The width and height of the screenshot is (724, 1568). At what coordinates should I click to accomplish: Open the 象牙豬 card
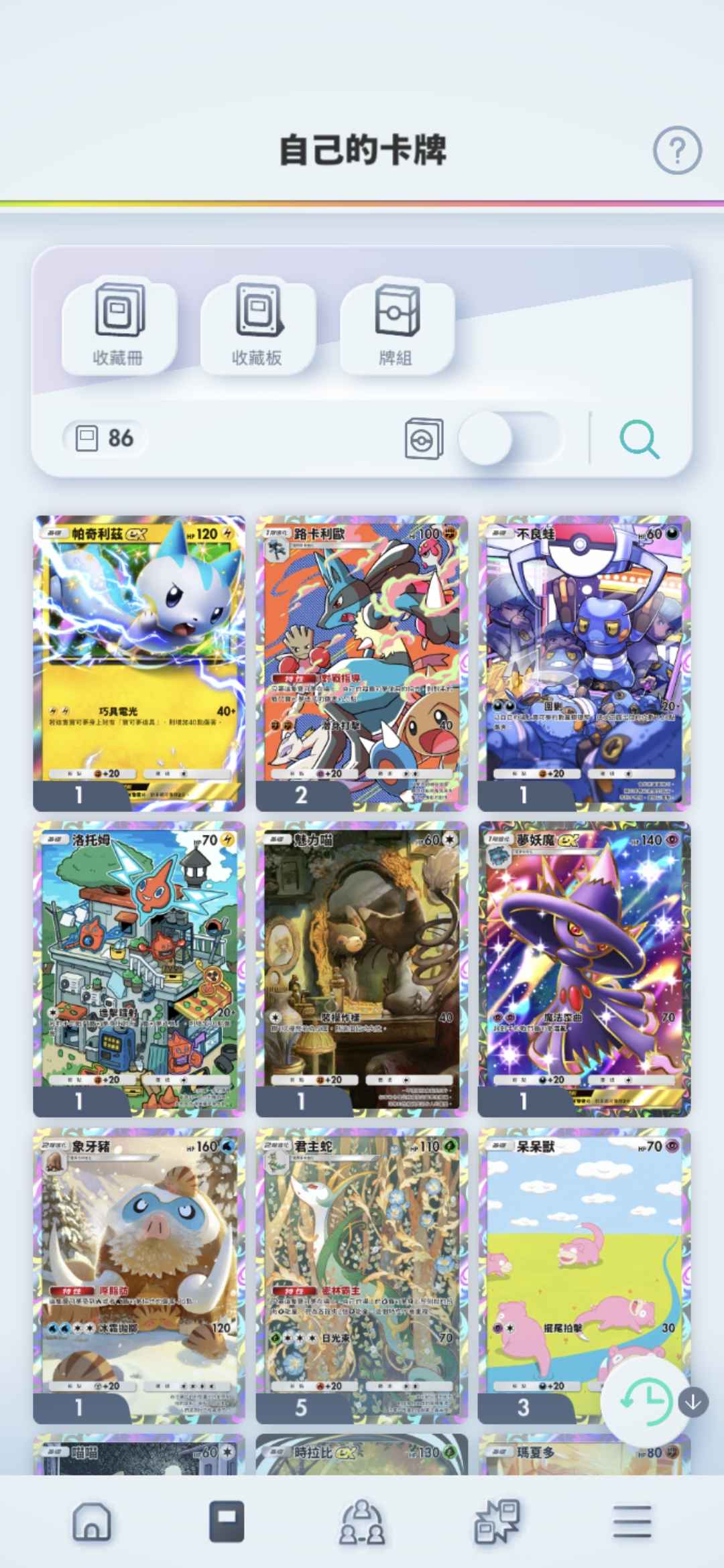139,1273
